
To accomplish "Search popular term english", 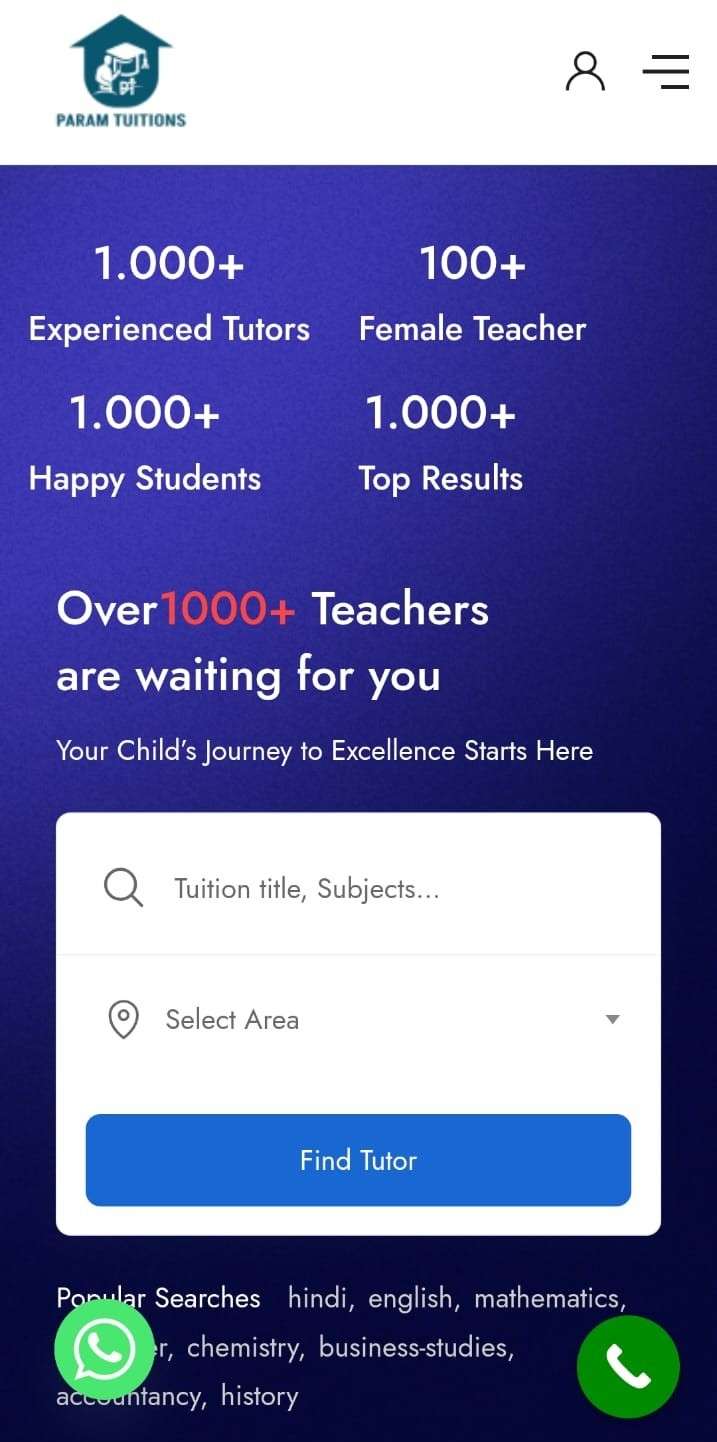I will [411, 1298].
